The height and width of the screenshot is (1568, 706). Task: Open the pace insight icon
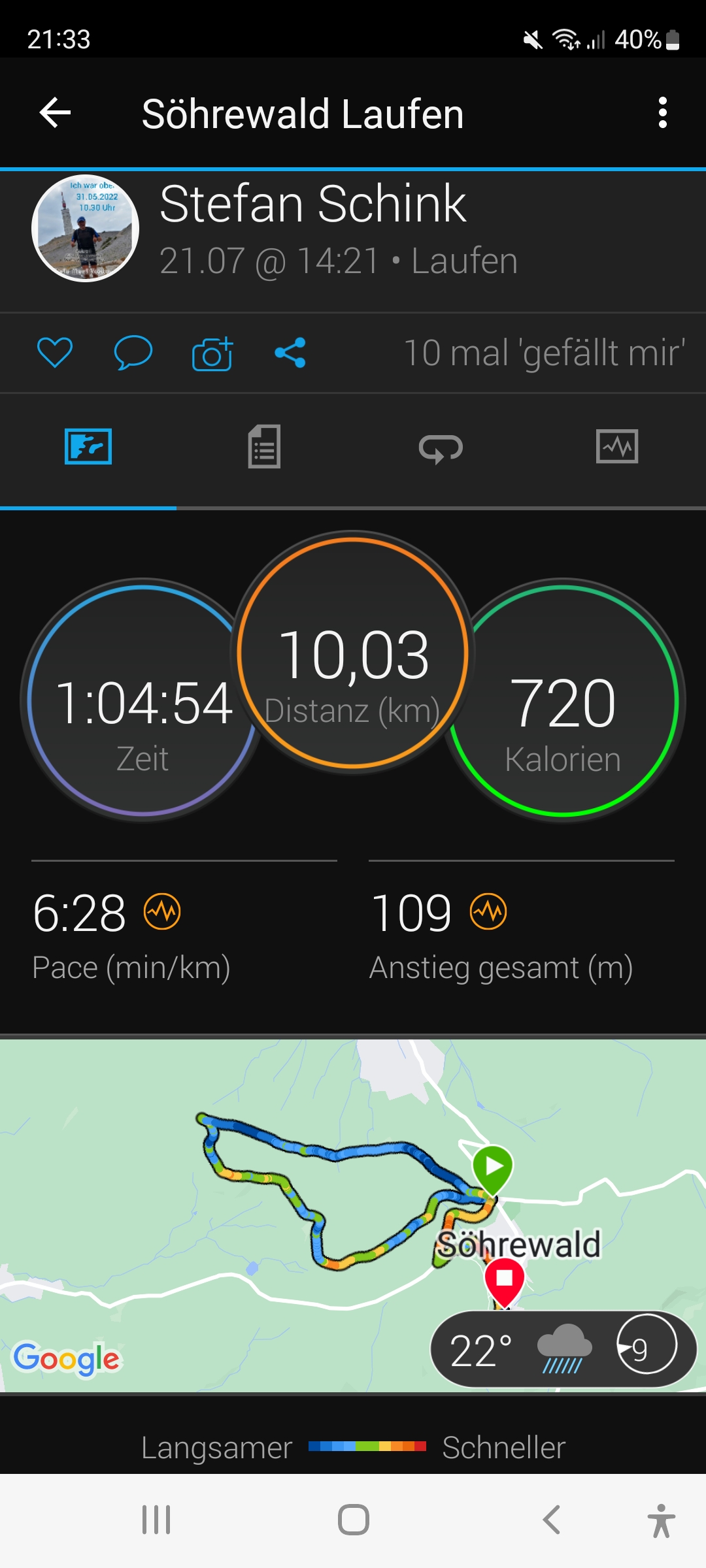162,911
